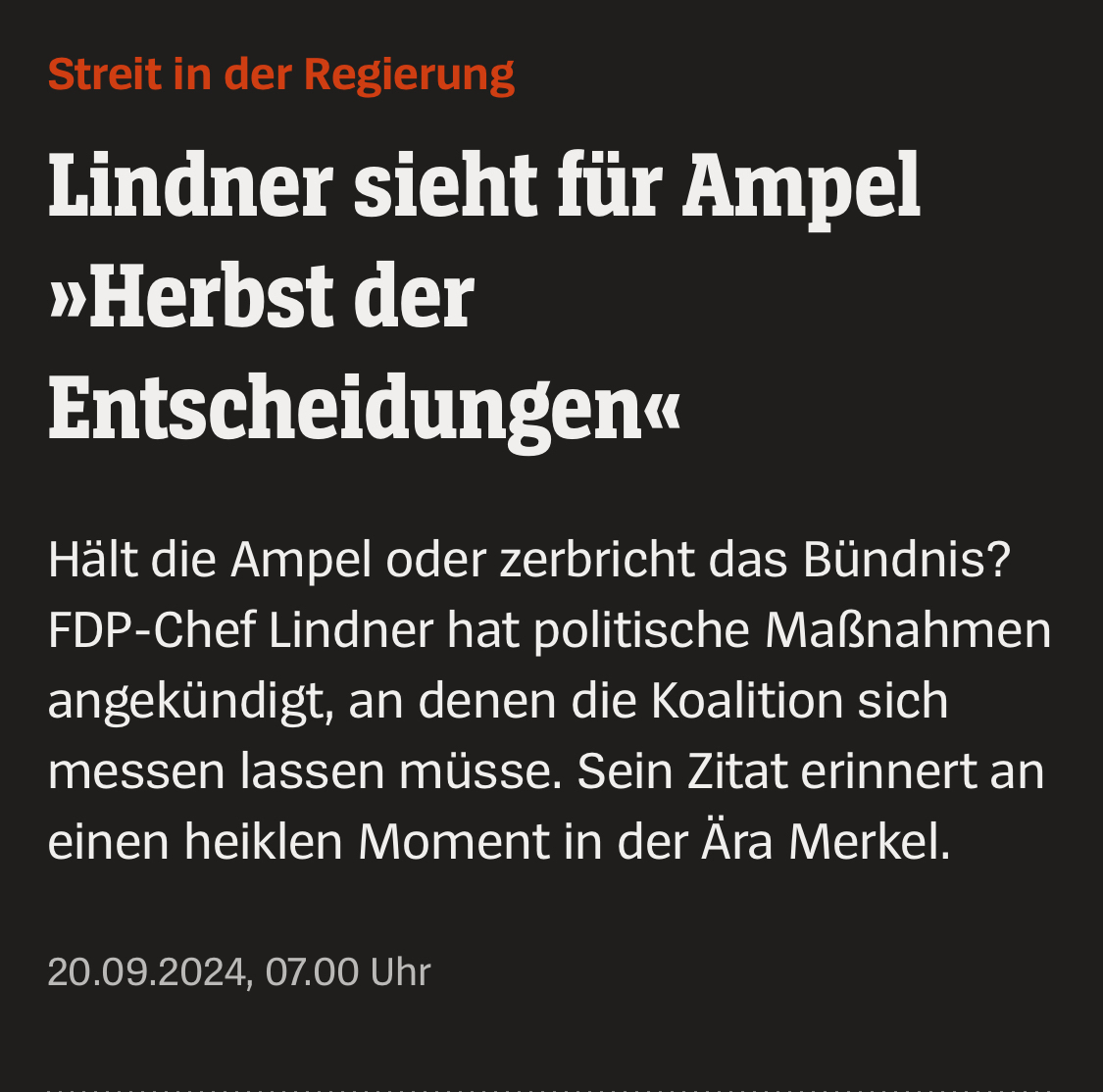This screenshot has width=1103, height=1092.
Task: Open the Lindner »Herbst der Entscheidungen« article
Action: (484, 297)
